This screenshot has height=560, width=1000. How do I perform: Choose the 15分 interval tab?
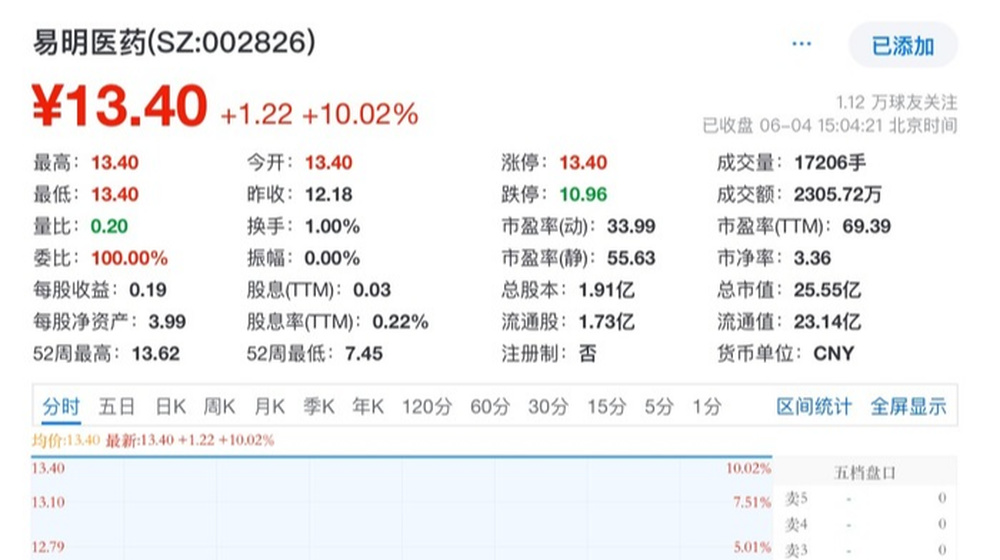pyautogui.click(x=606, y=407)
